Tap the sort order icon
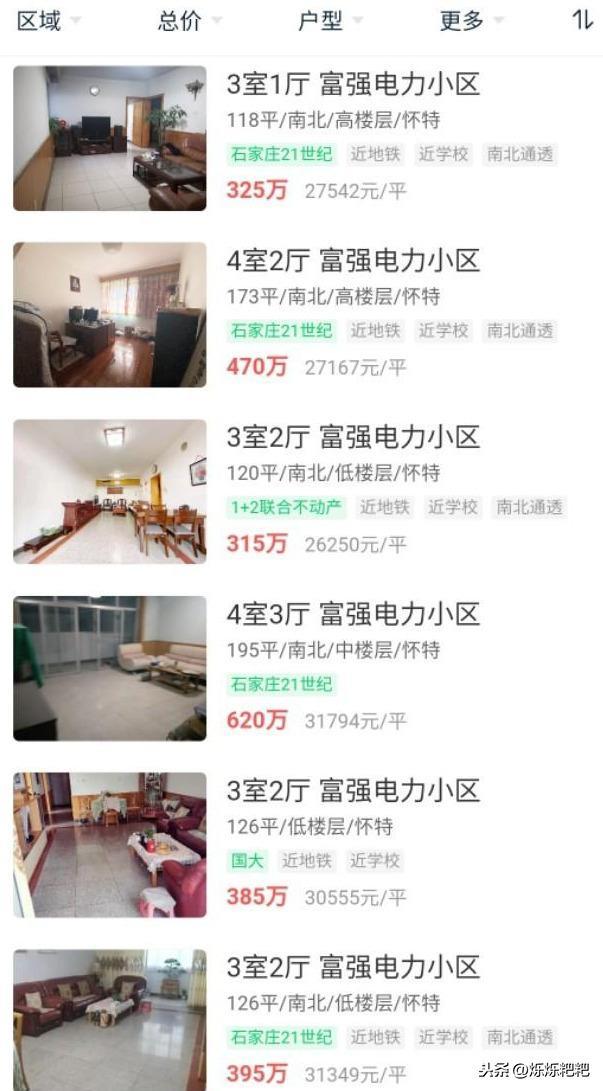The width and height of the screenshot is (603, 1091). (582, 21)
